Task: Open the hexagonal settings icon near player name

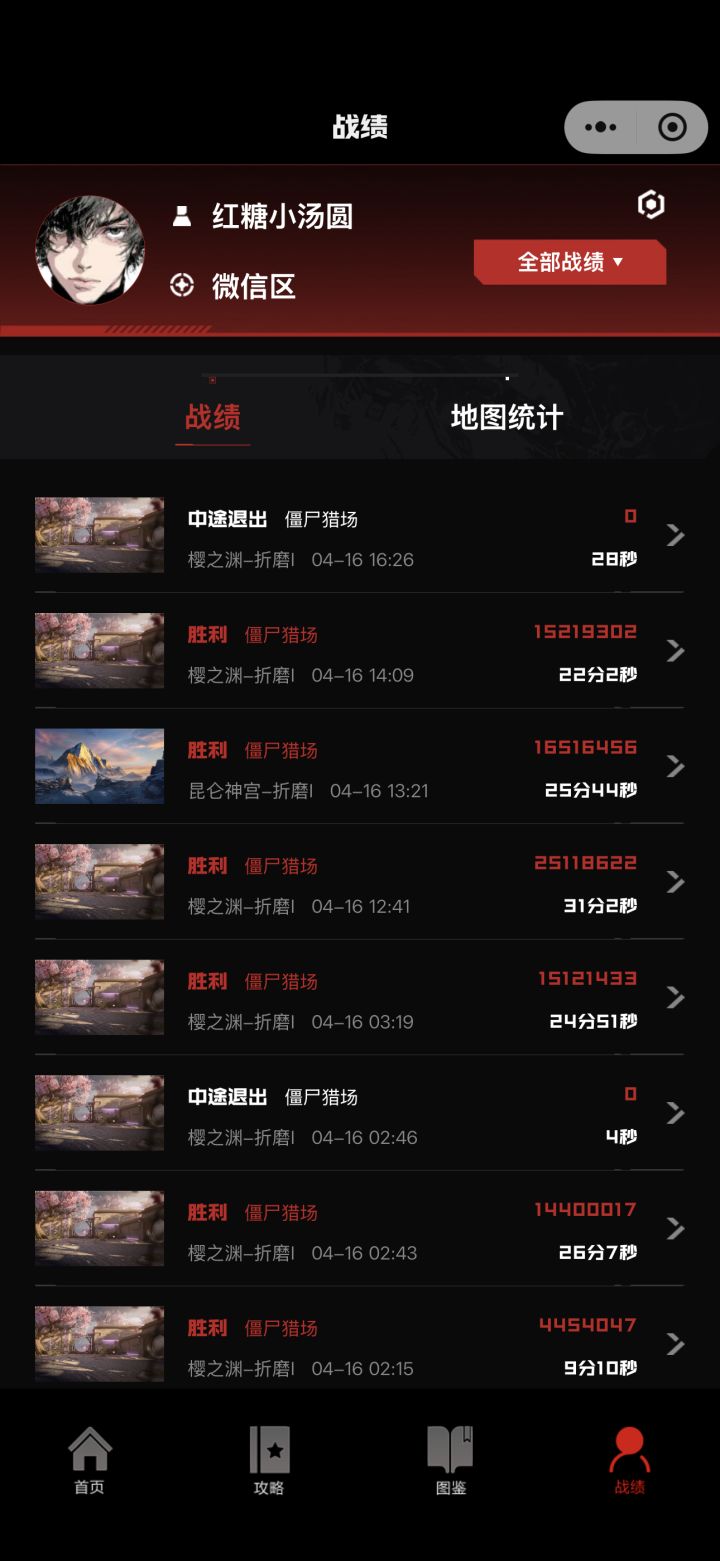Action: click(652, 204)
